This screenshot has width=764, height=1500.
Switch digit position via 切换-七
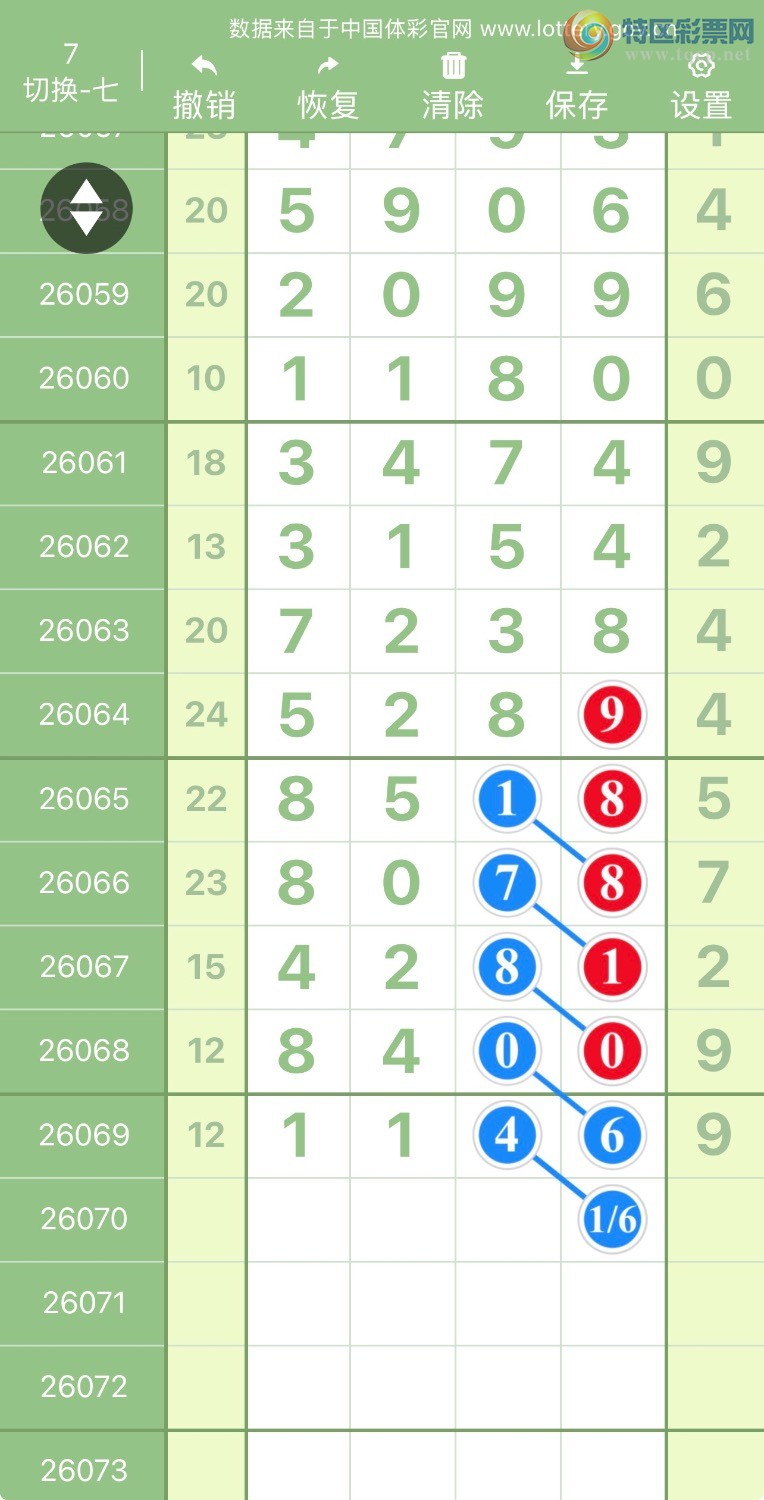point(70,88)
